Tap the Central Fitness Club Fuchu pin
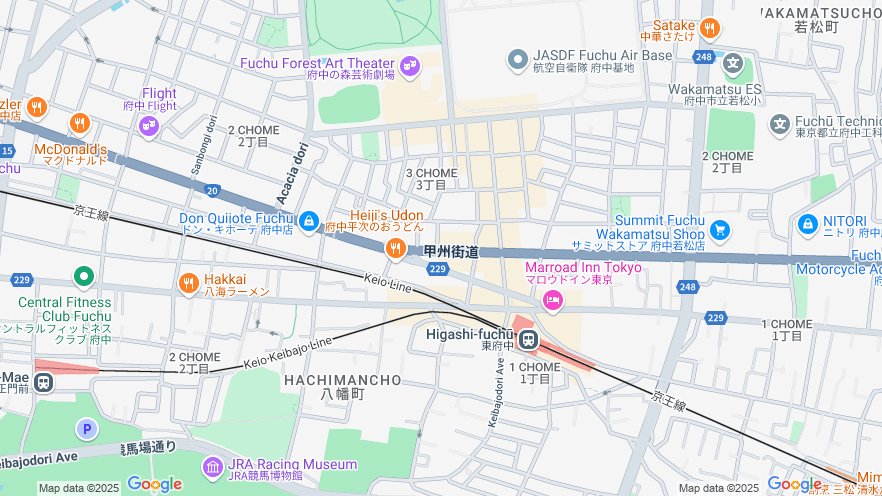The height and width of the screenshot is (496, 882). pos(84,276)
